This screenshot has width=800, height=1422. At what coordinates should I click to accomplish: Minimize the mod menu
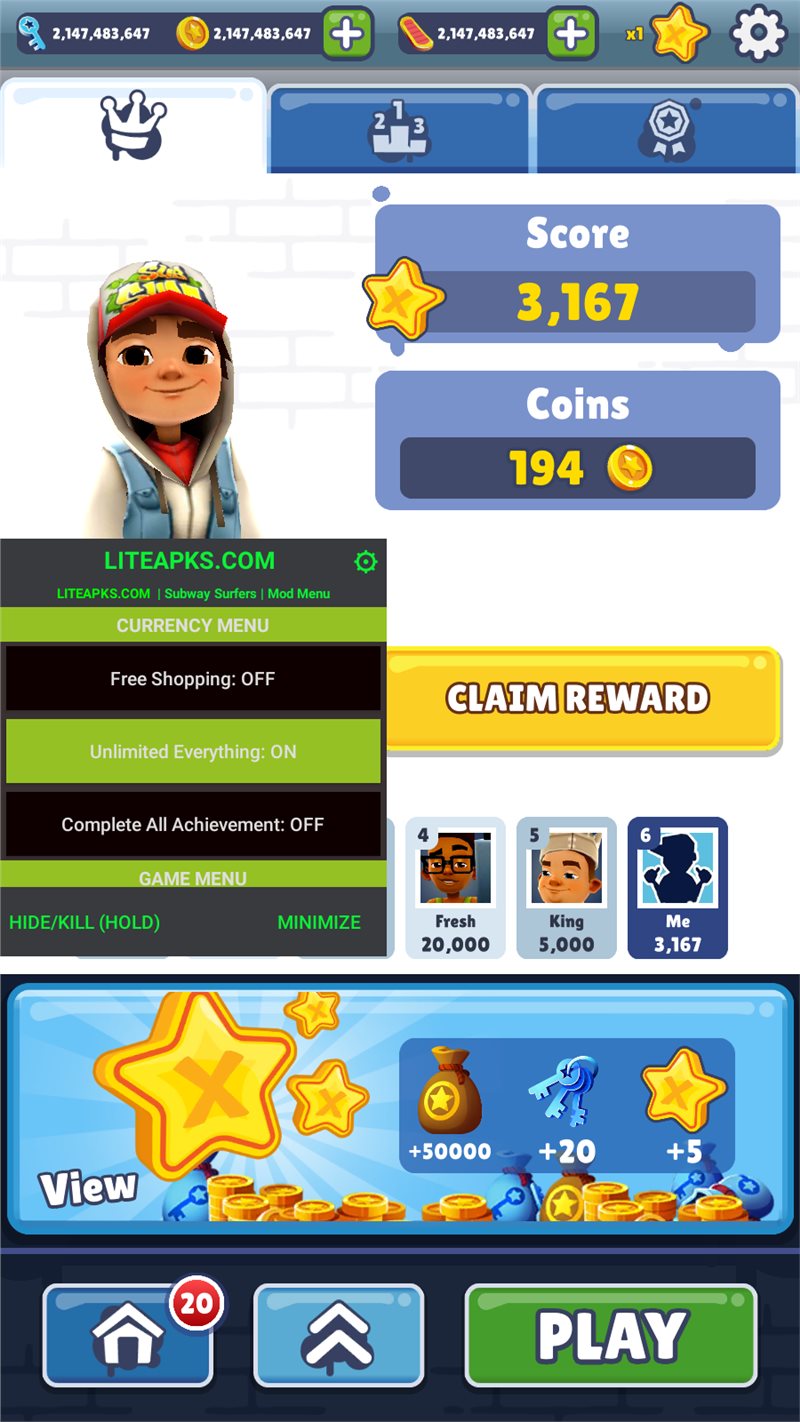pyautogui.click(x=319, y=922)
